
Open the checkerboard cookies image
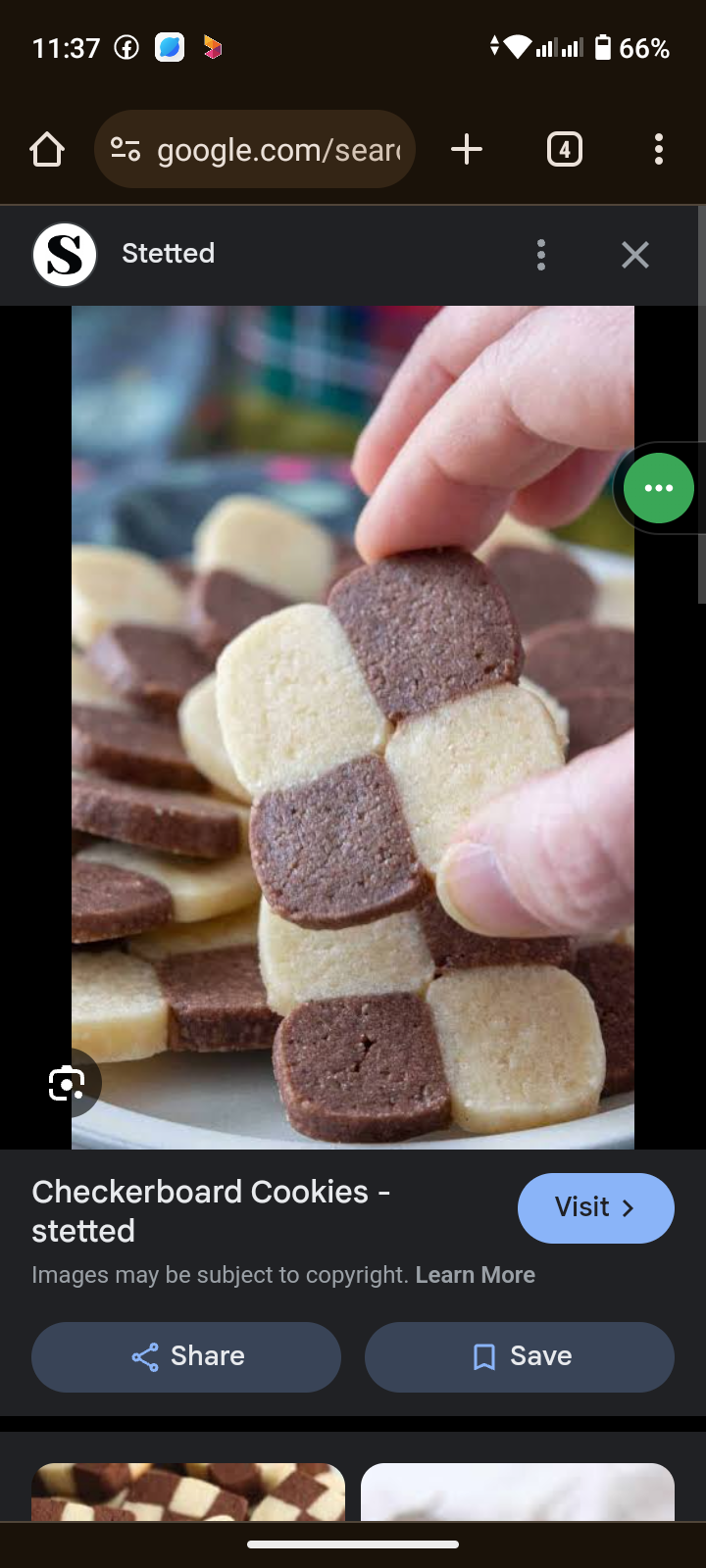pyautogui.click(x=353, y=727)
